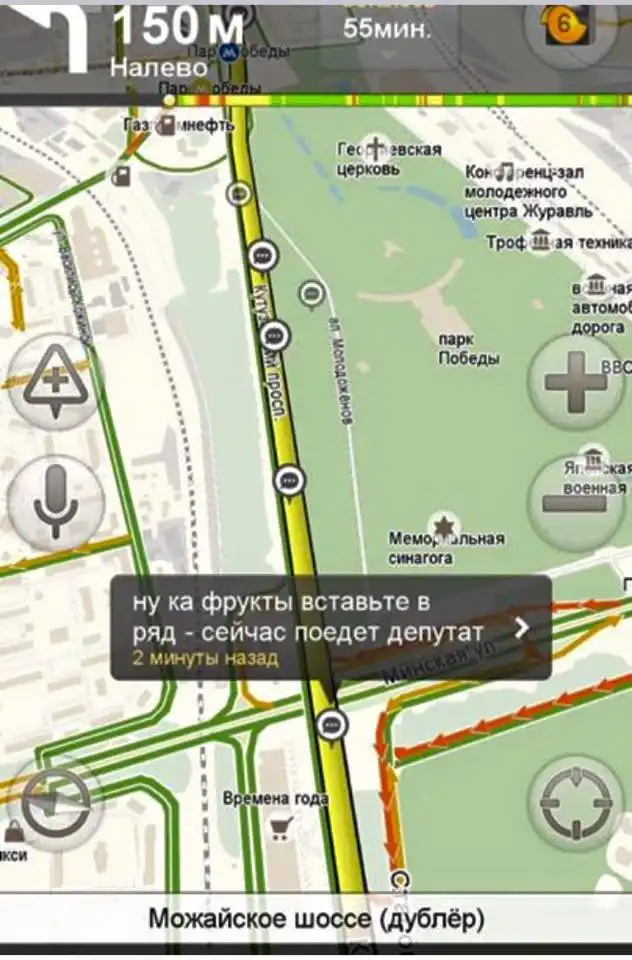Add a road event with the triangle button

coord(54,382)
